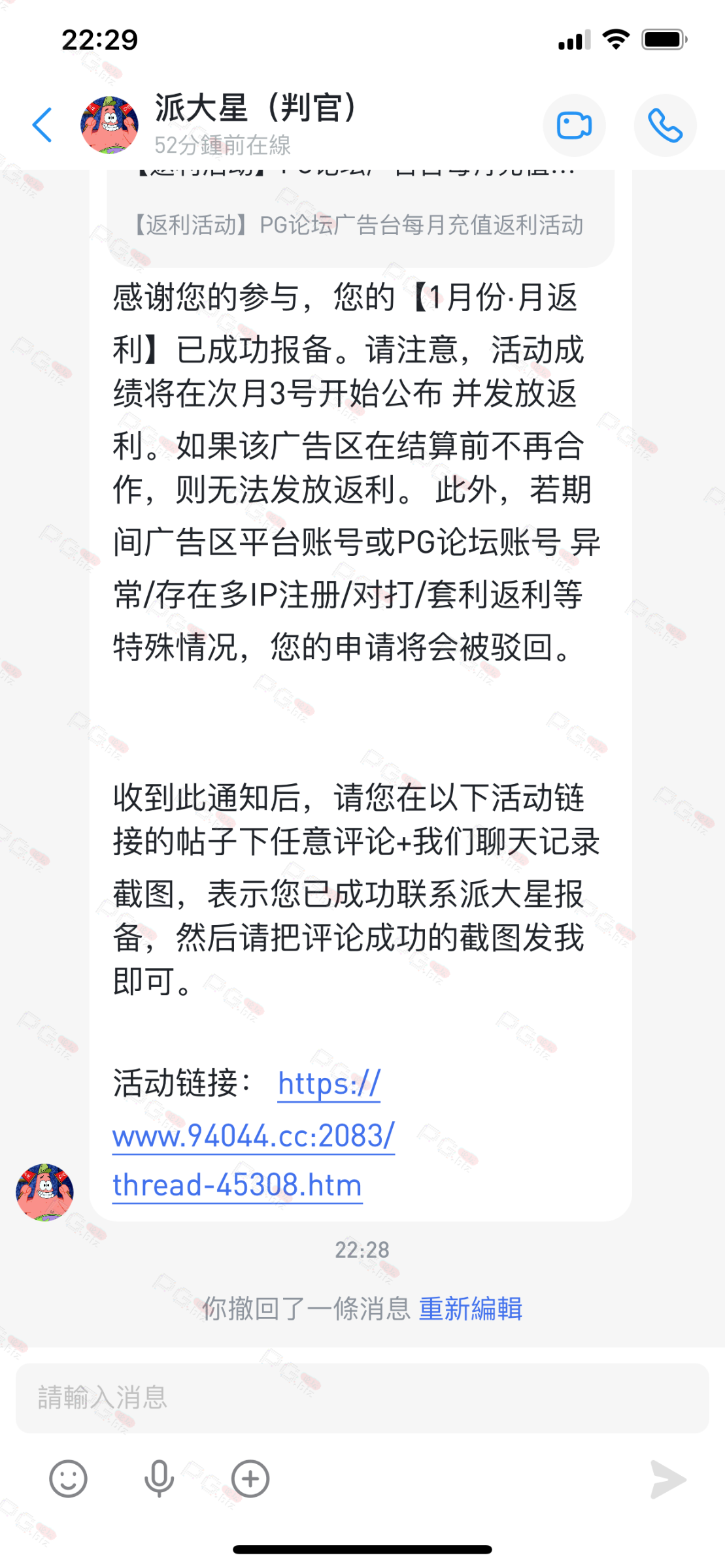Open 派大星's profile from header avatar
The image size is (725, 1568).
(x=109, y=125)
